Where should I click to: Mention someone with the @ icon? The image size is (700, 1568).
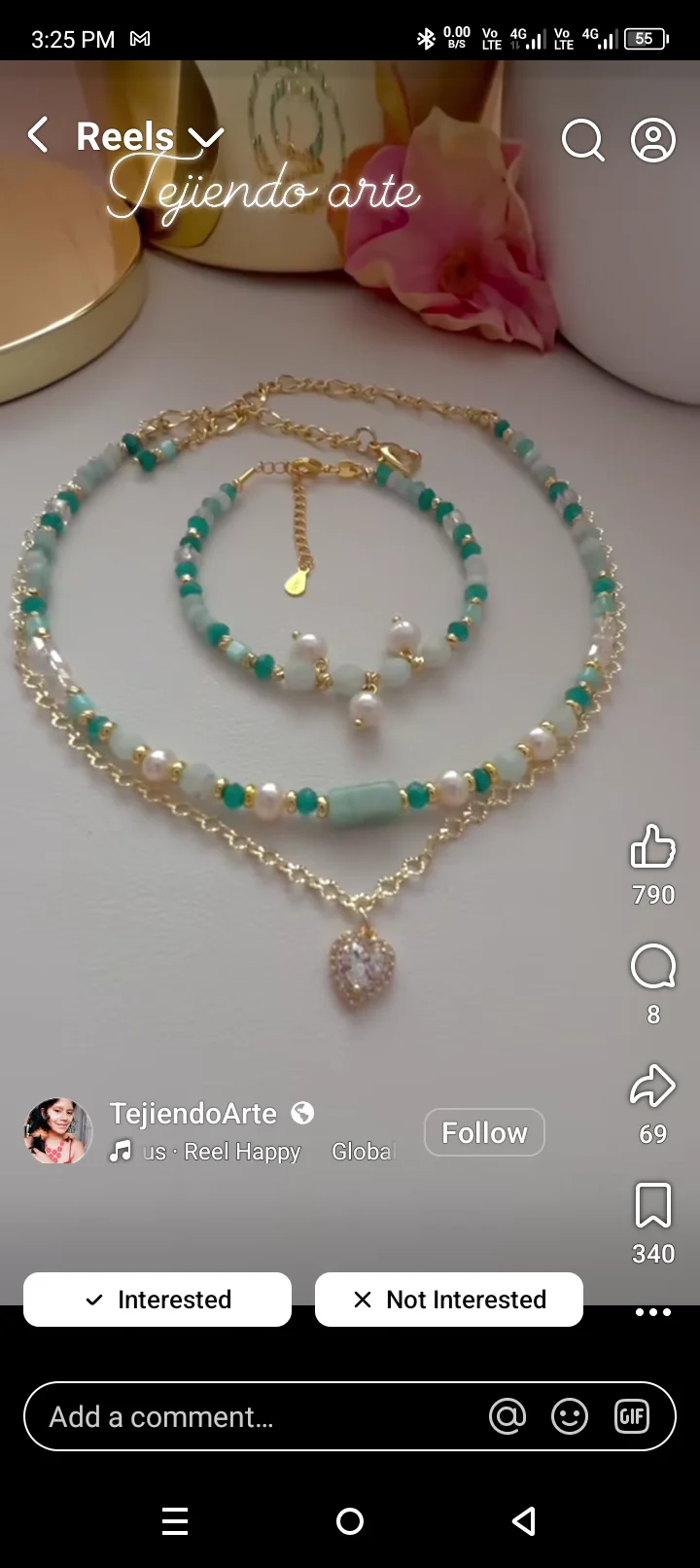pyautogui.click(x=507, y=1416)
